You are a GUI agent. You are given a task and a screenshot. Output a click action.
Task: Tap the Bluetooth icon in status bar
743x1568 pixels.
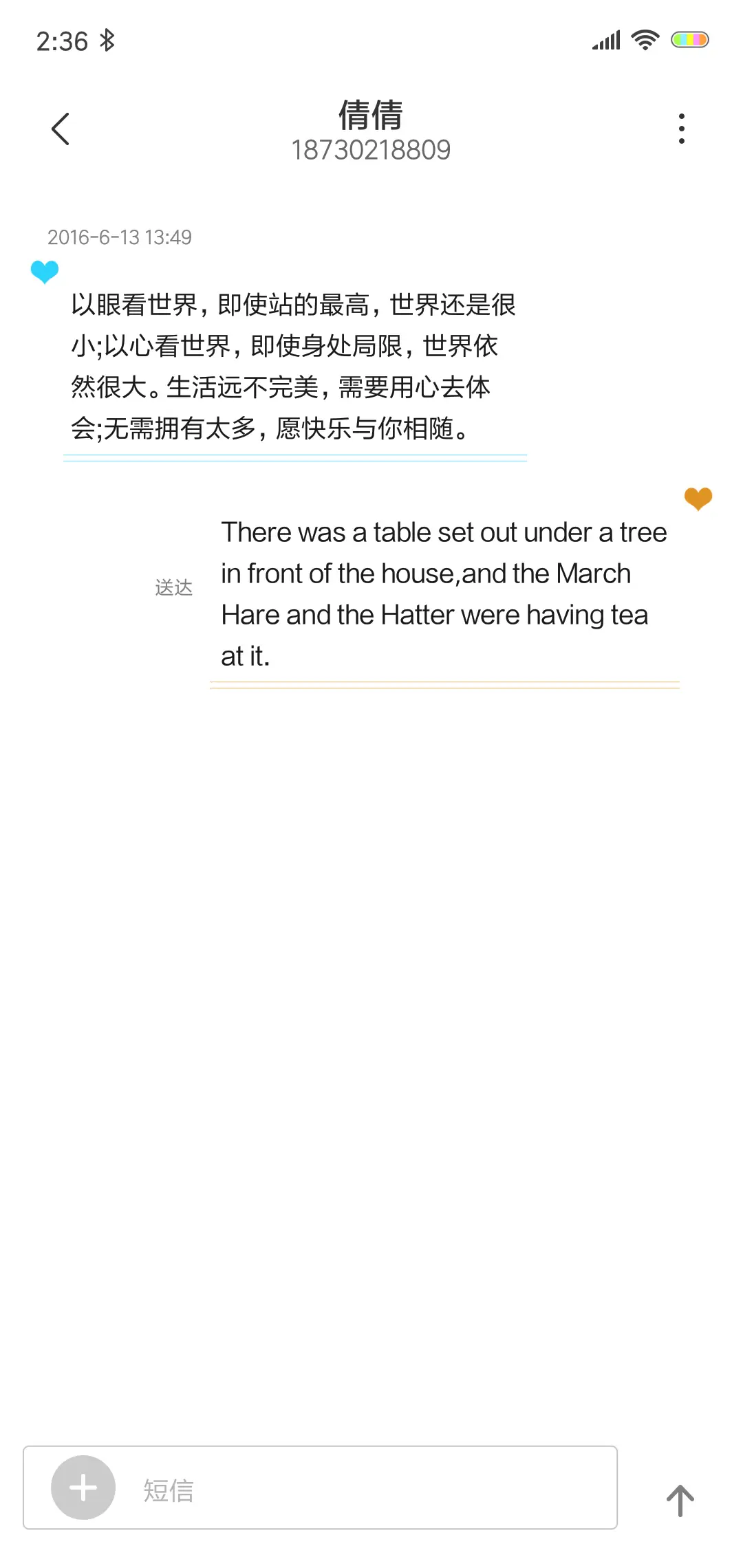[x=107, y=41]
